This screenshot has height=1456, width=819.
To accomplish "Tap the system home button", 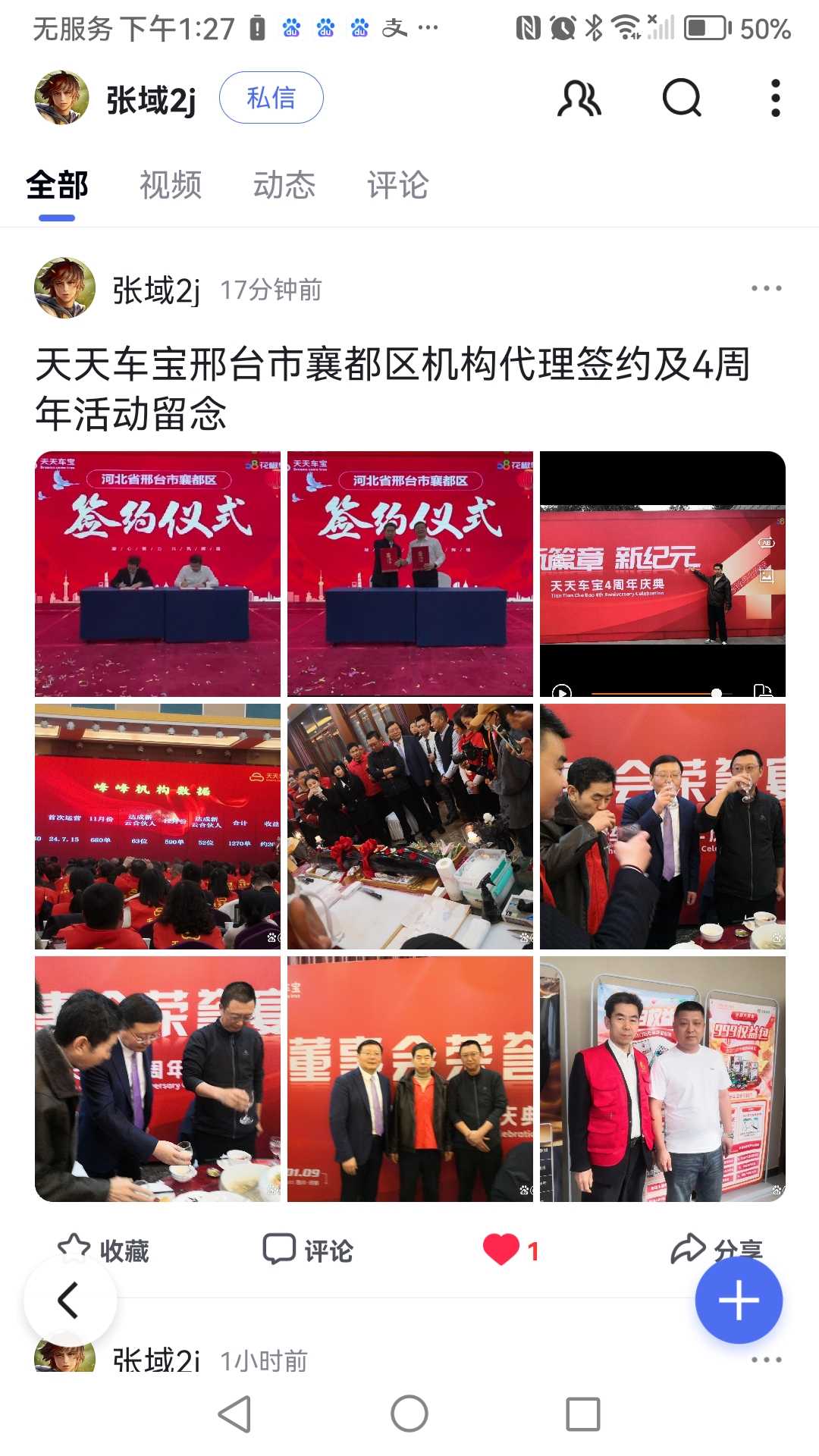I will click(409, 1414).
